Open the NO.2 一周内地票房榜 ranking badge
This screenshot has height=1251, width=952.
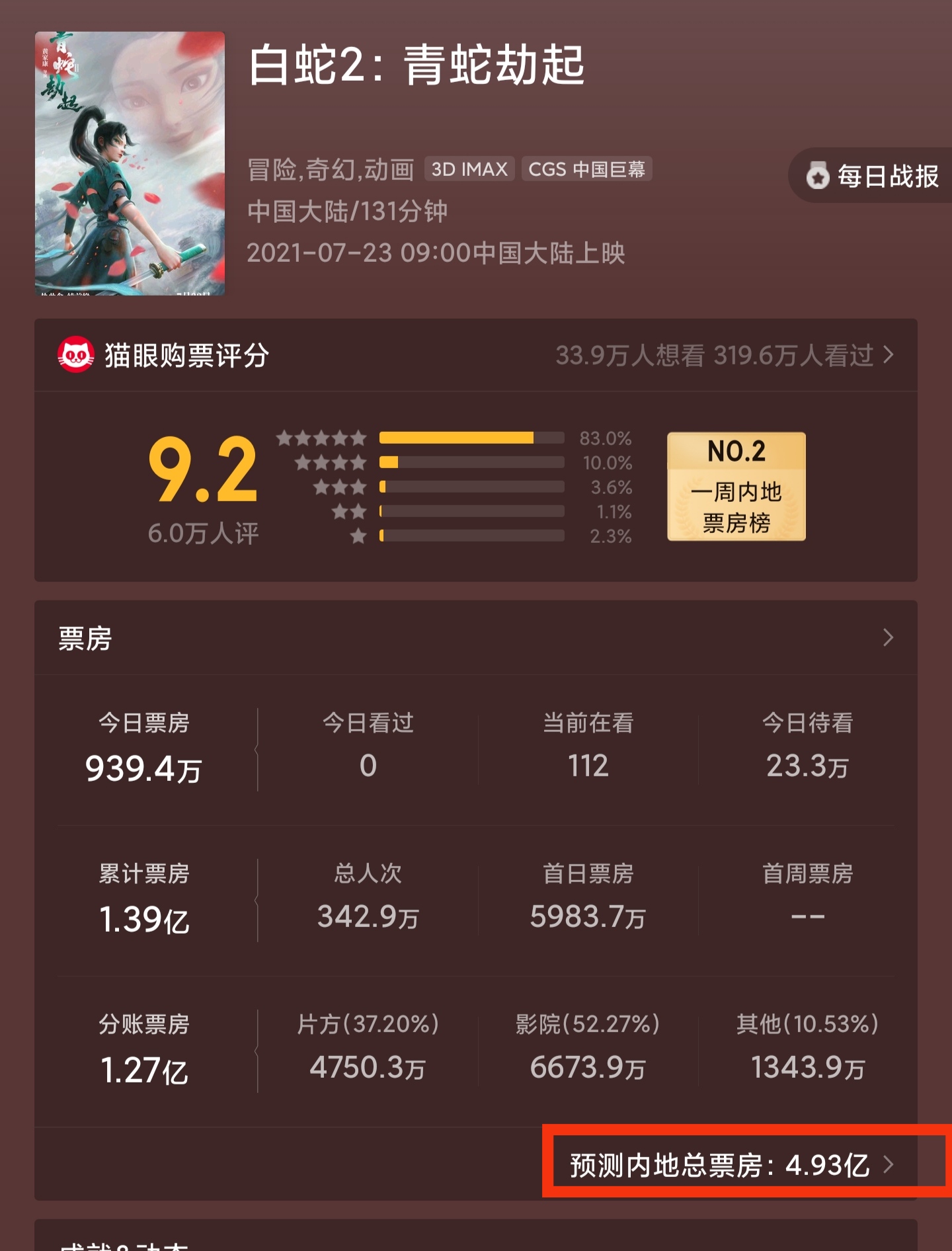[736, 487]
